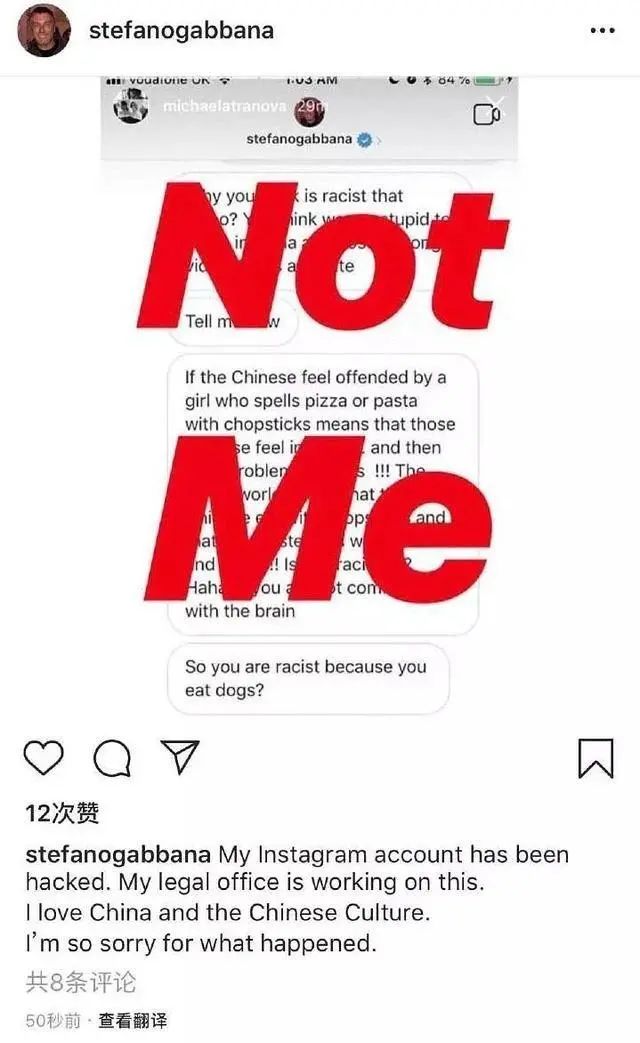This screenshot has width=640, height=1043.
Task: Like the stefanogabbana post
Action: point(43,758)
